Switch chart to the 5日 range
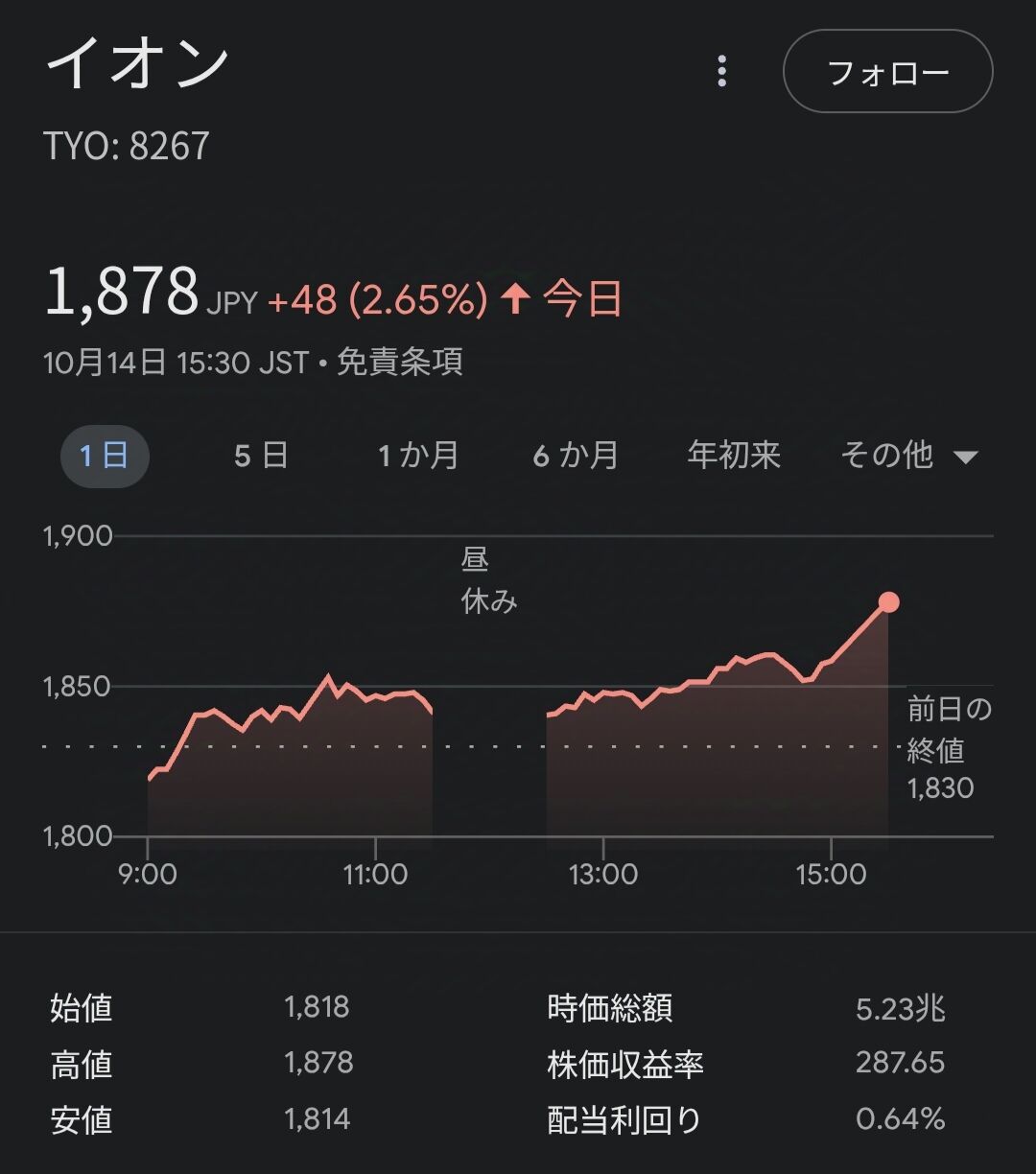This screenshot has width=1036, height=1174. pos(261,456)
